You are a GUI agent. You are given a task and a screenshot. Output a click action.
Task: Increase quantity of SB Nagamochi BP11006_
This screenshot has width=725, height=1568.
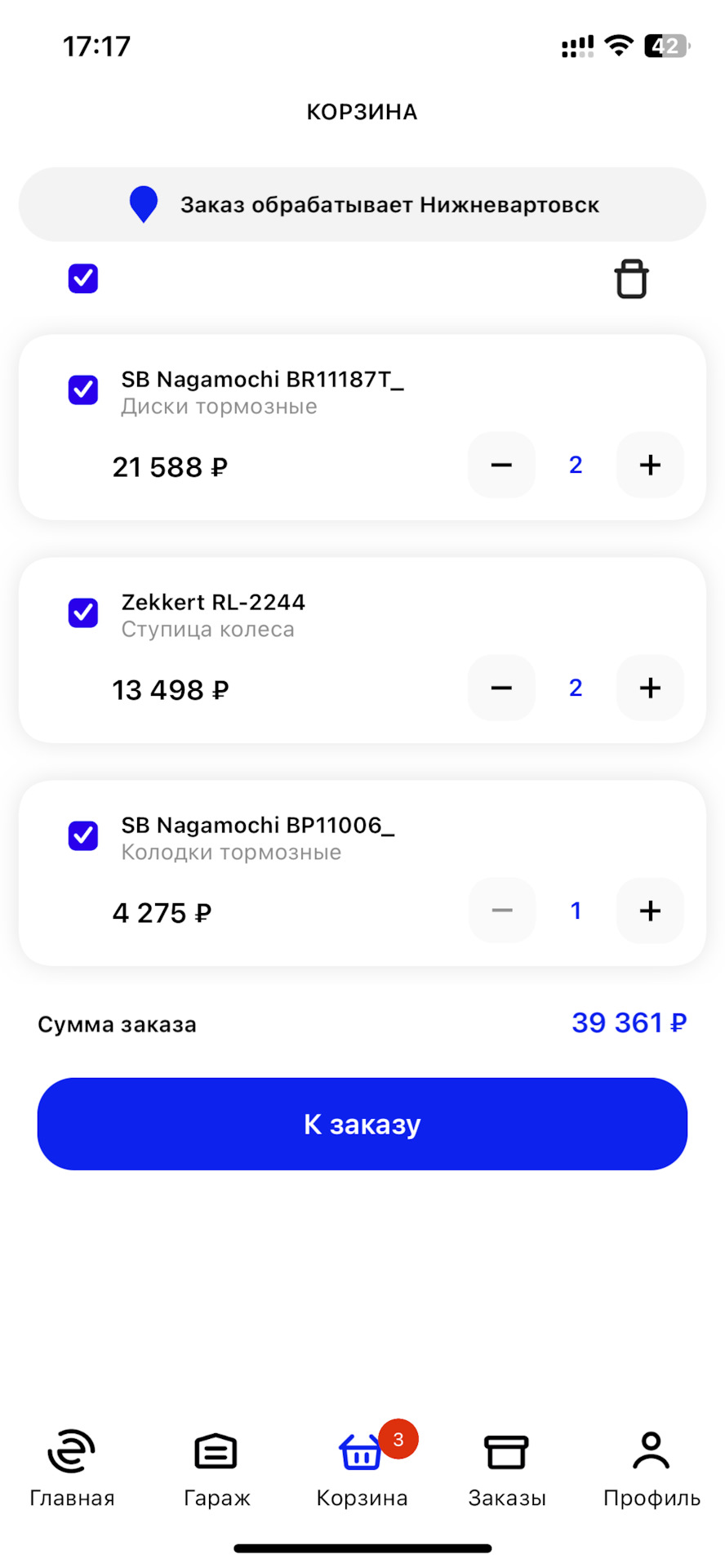(x=650, y=911)
